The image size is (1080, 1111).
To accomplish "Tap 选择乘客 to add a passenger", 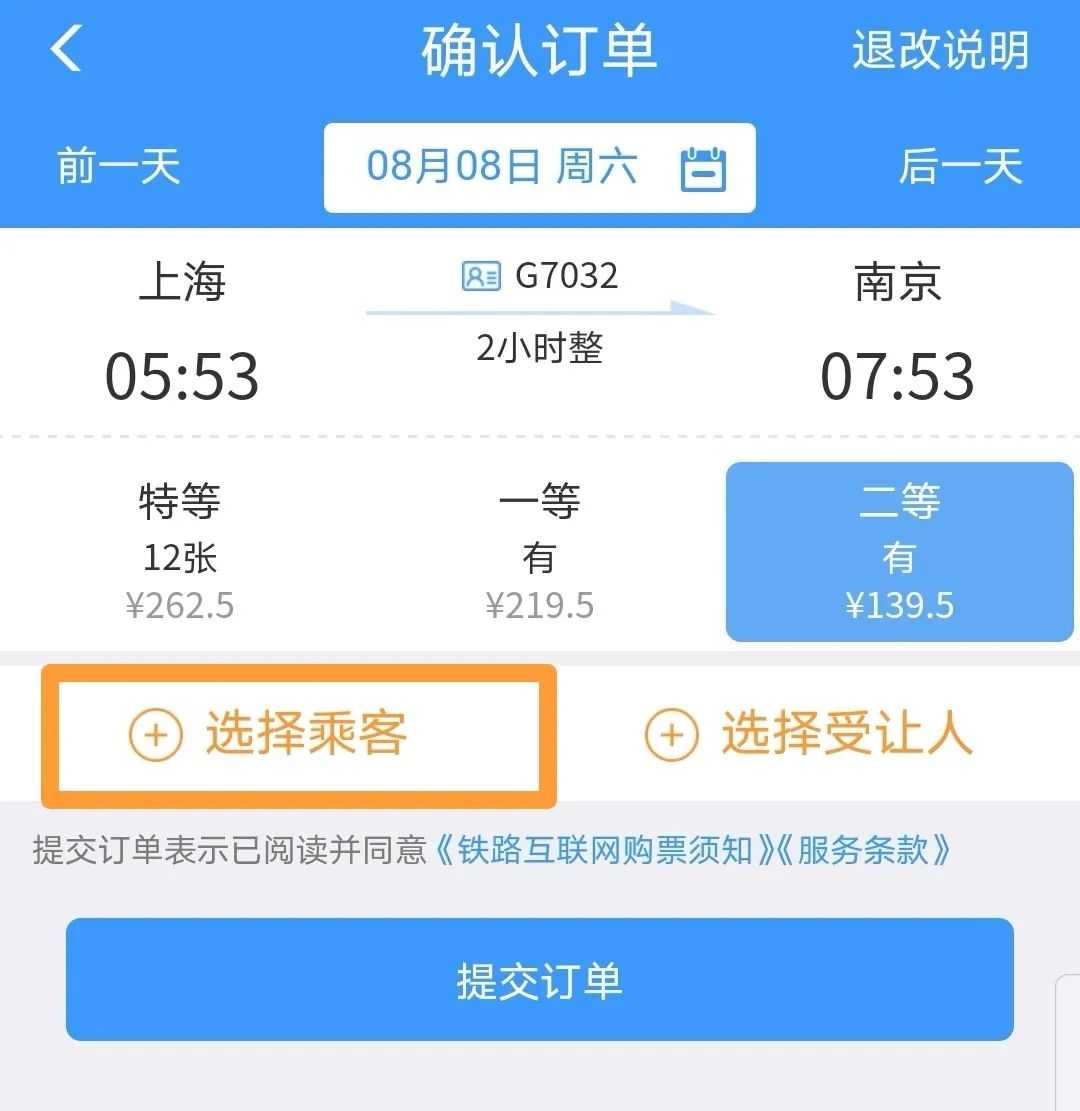I will [298, 735].
